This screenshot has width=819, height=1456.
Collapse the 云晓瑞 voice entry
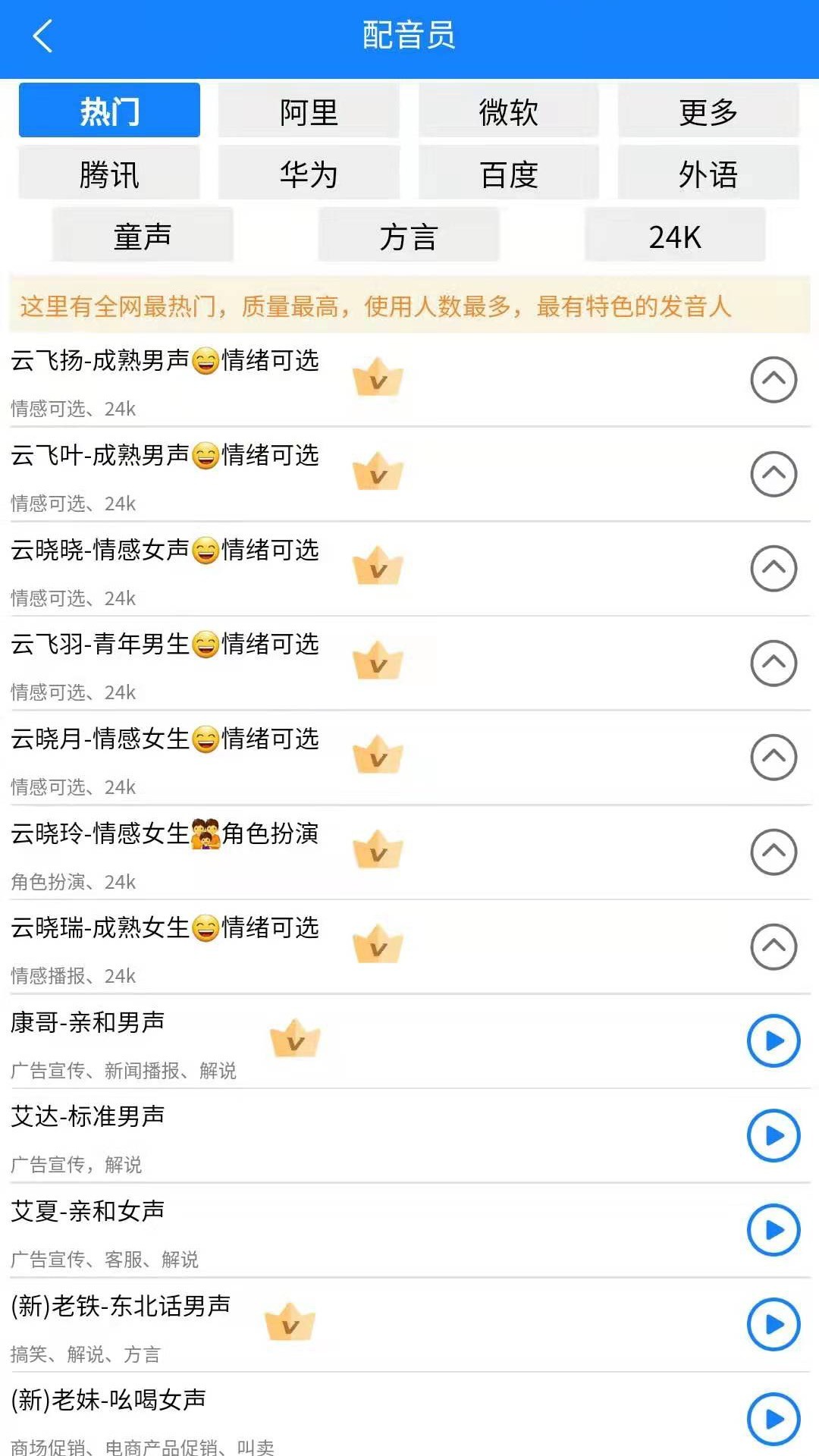(773, 946)
